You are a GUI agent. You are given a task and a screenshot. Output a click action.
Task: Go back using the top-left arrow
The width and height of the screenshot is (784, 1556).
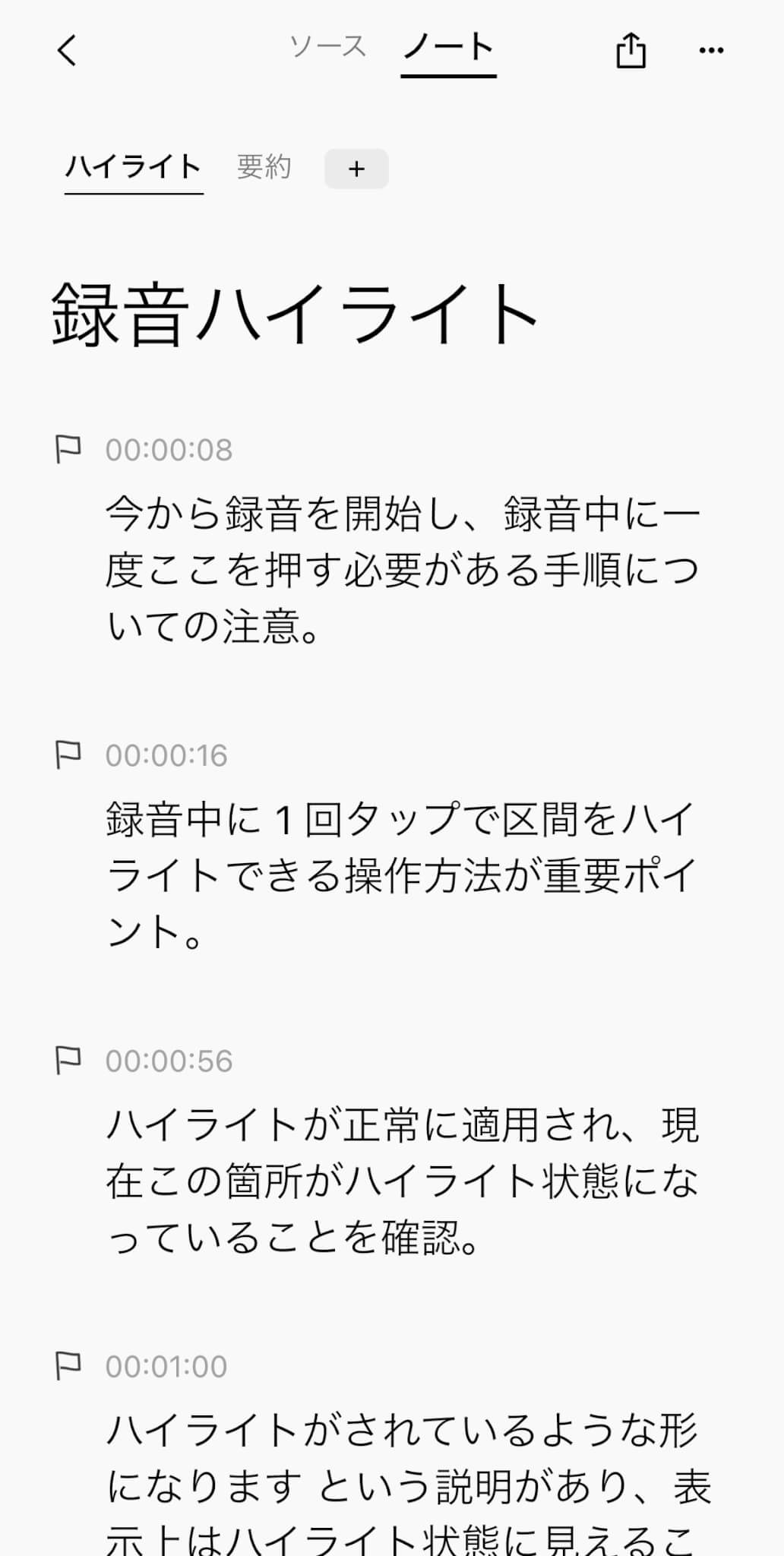[x=67, y=51]
